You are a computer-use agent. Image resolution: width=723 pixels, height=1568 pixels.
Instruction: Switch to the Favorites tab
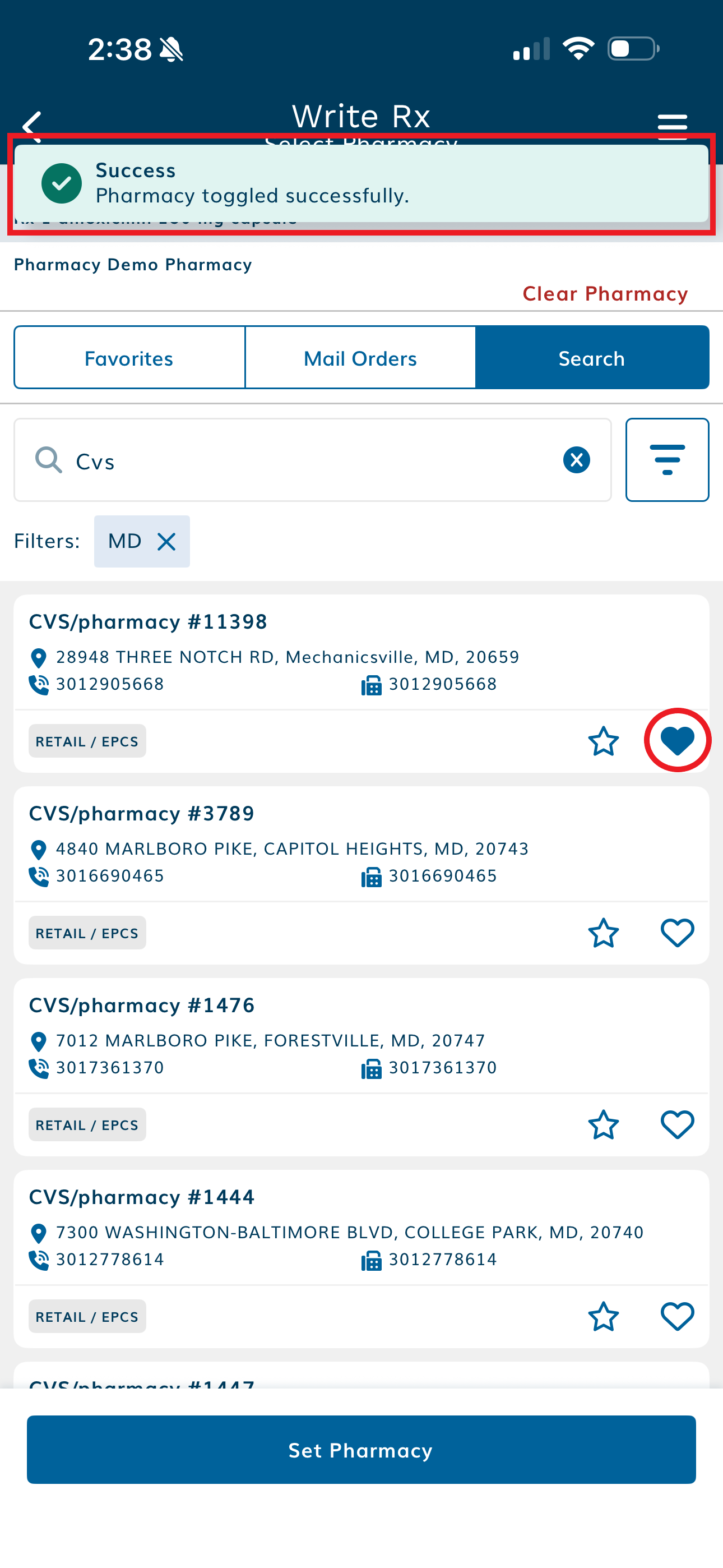click(129, 358)
